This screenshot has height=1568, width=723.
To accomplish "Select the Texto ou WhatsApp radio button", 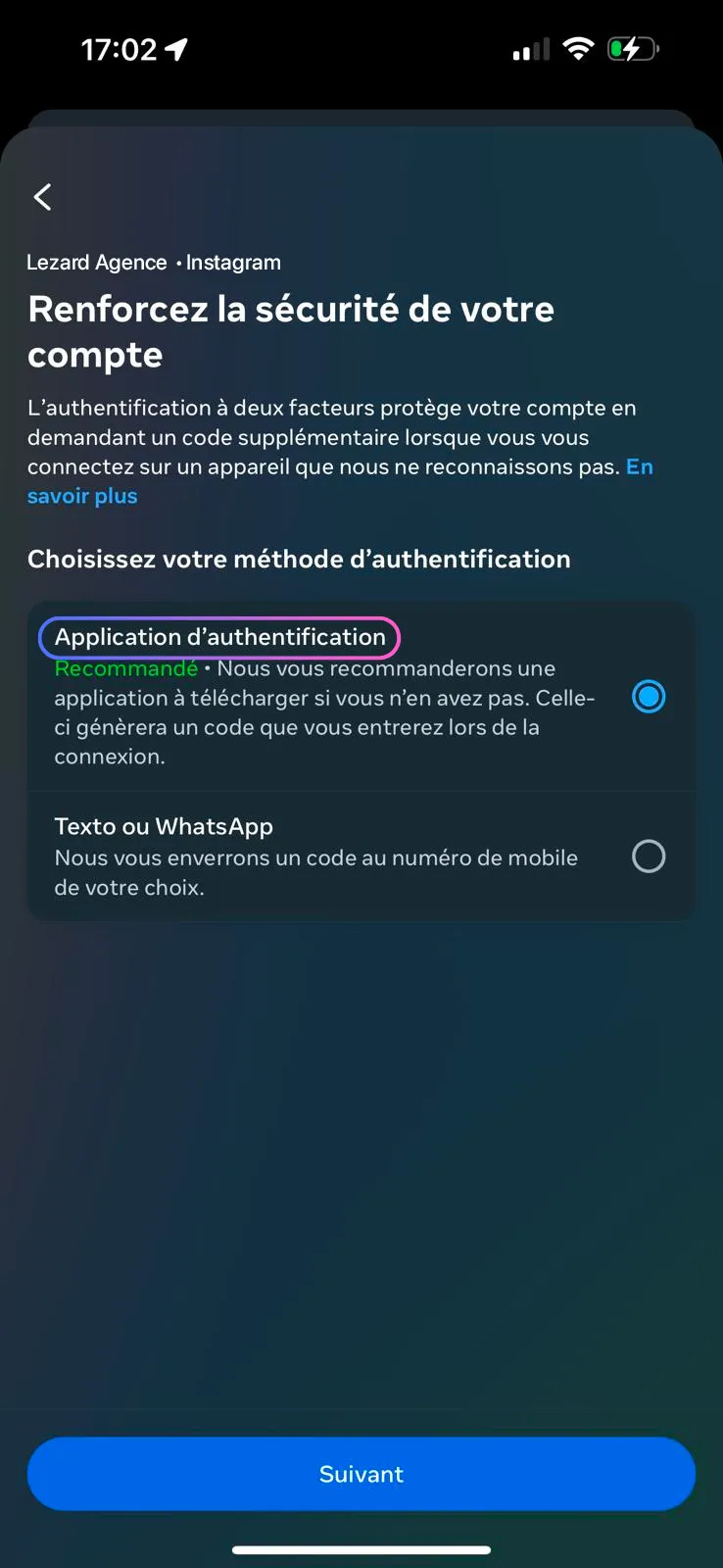I will tap(649, 856).
